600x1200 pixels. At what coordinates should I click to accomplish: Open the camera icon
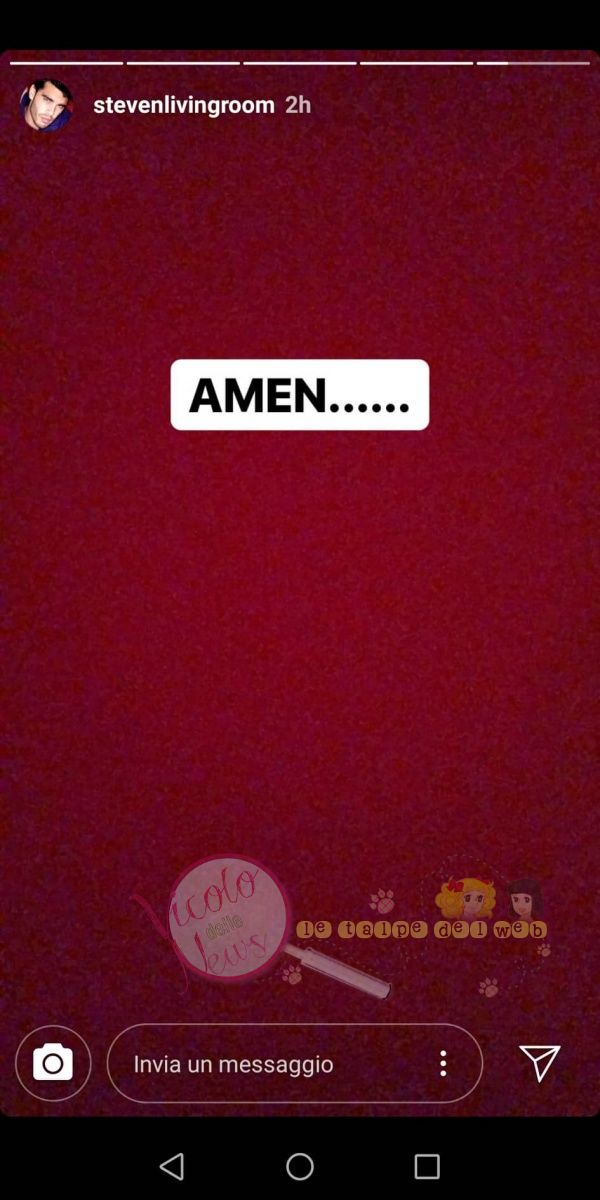click(x=53, y=1063)
